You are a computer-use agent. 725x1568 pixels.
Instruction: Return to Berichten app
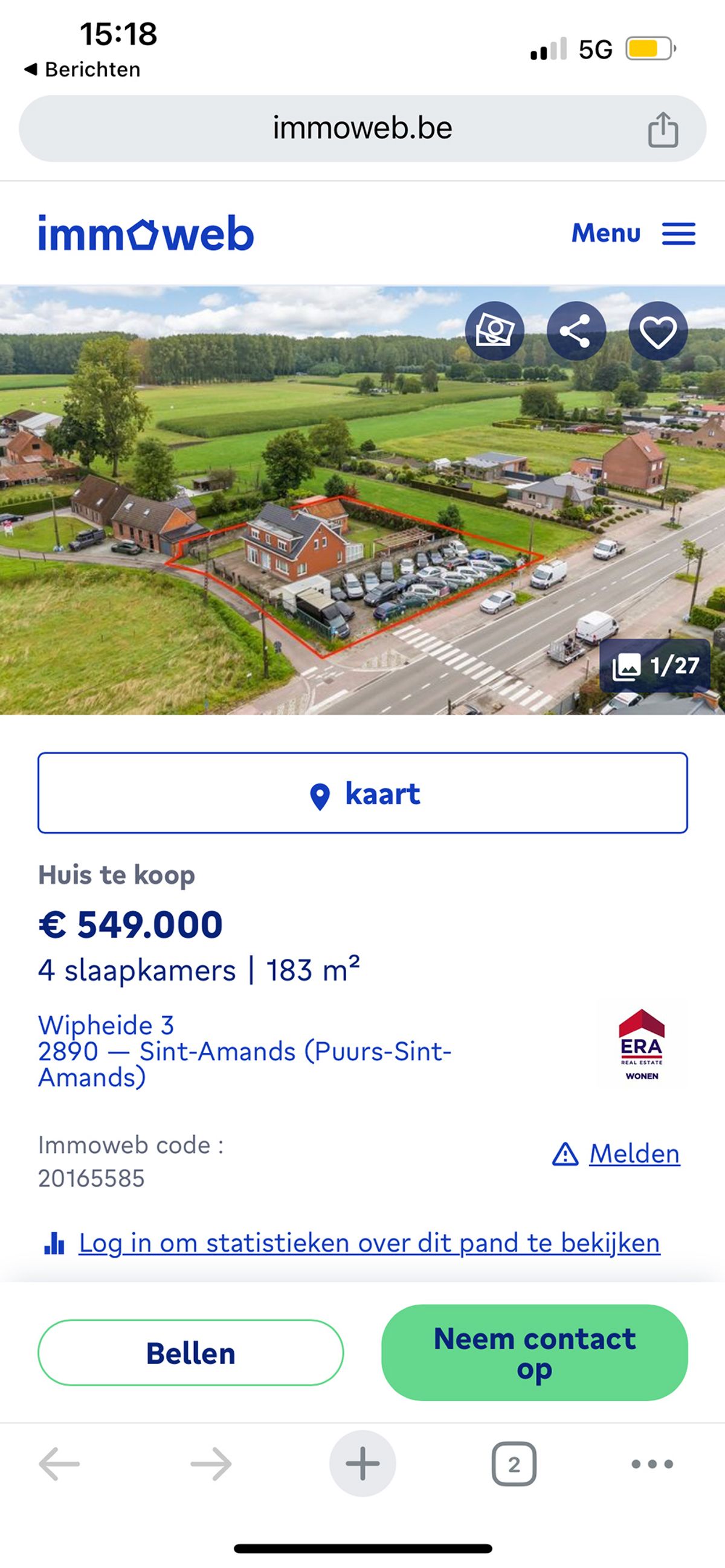[x=82, y=69]
